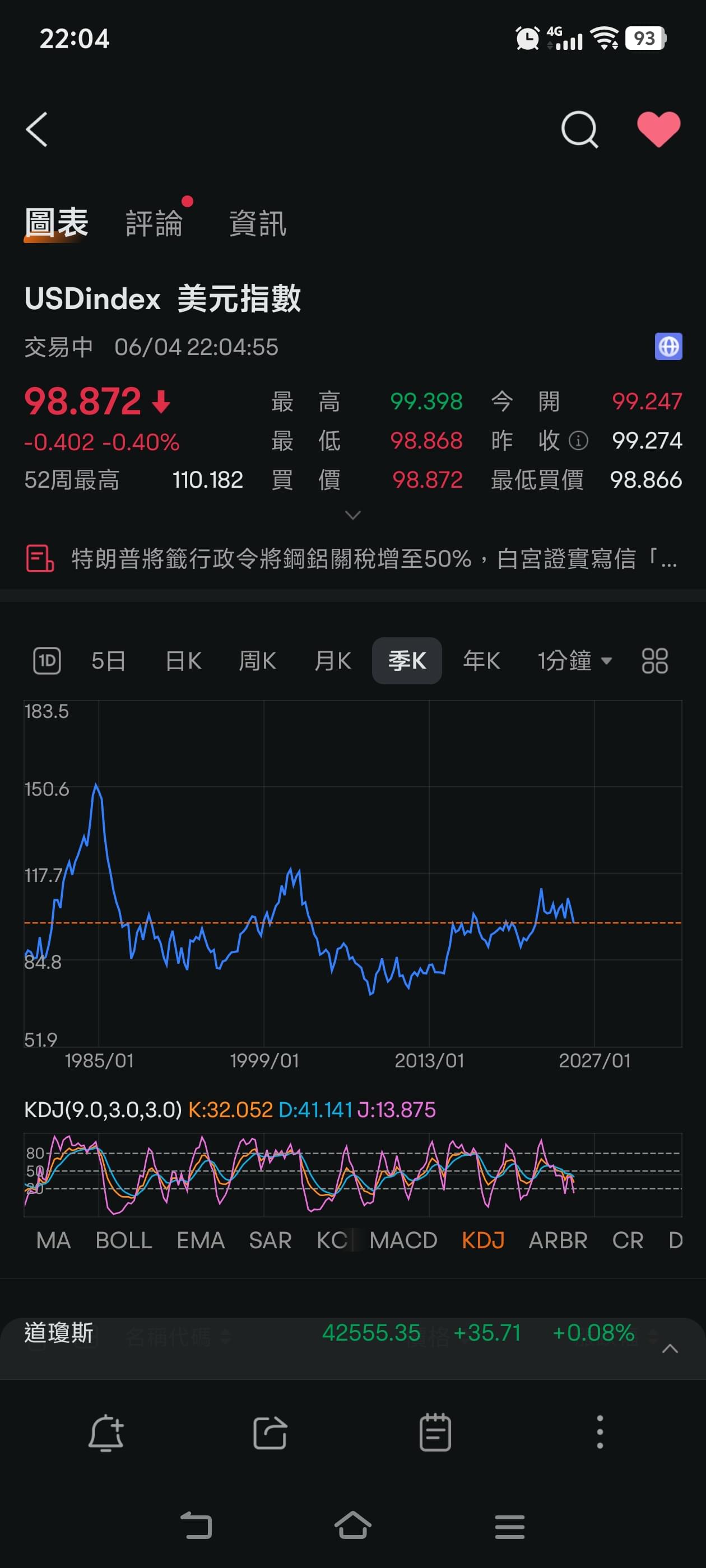Switch chart to 周K

[257, 660]
